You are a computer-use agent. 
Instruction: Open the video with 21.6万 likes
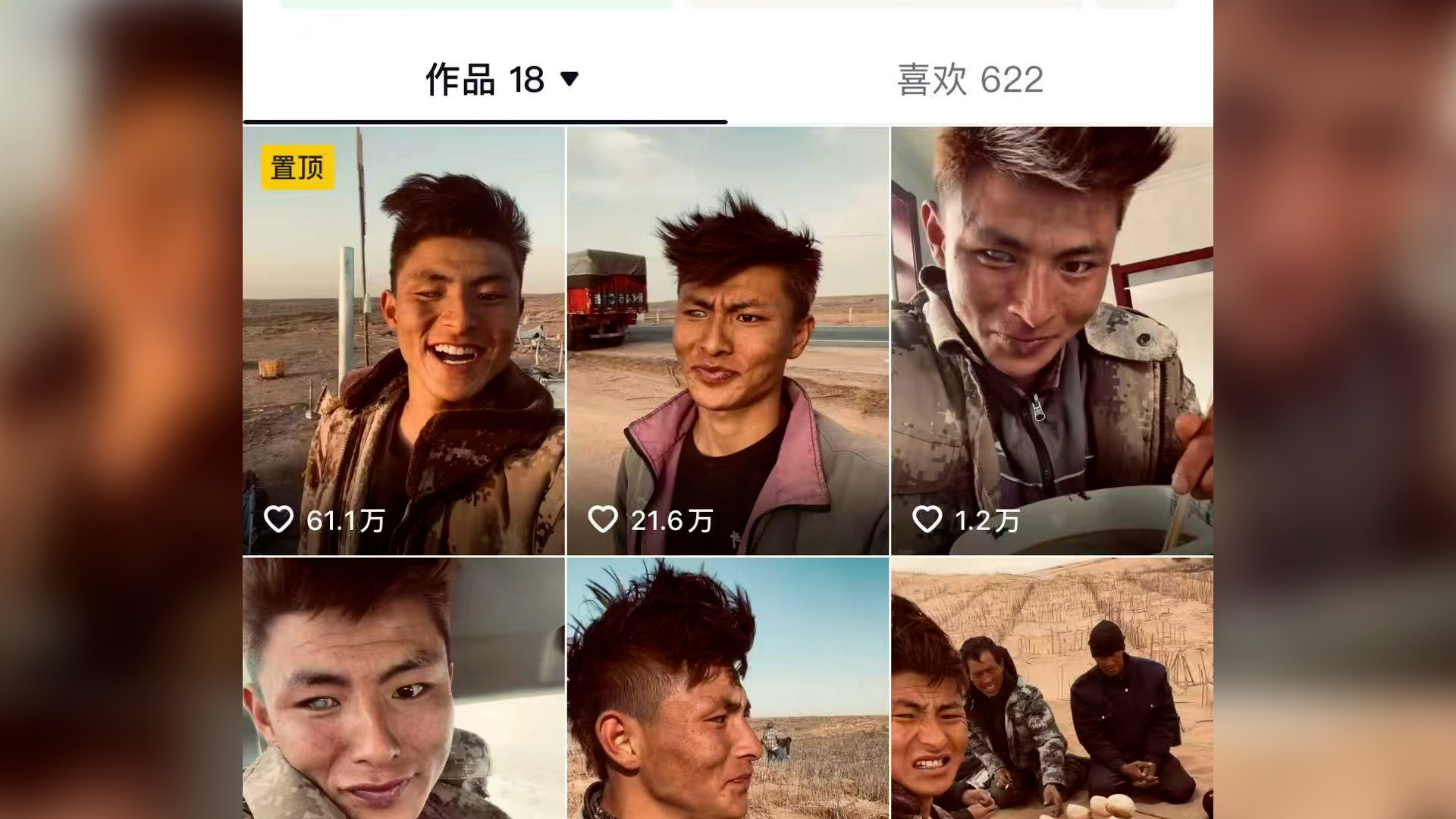pos(727,341)
